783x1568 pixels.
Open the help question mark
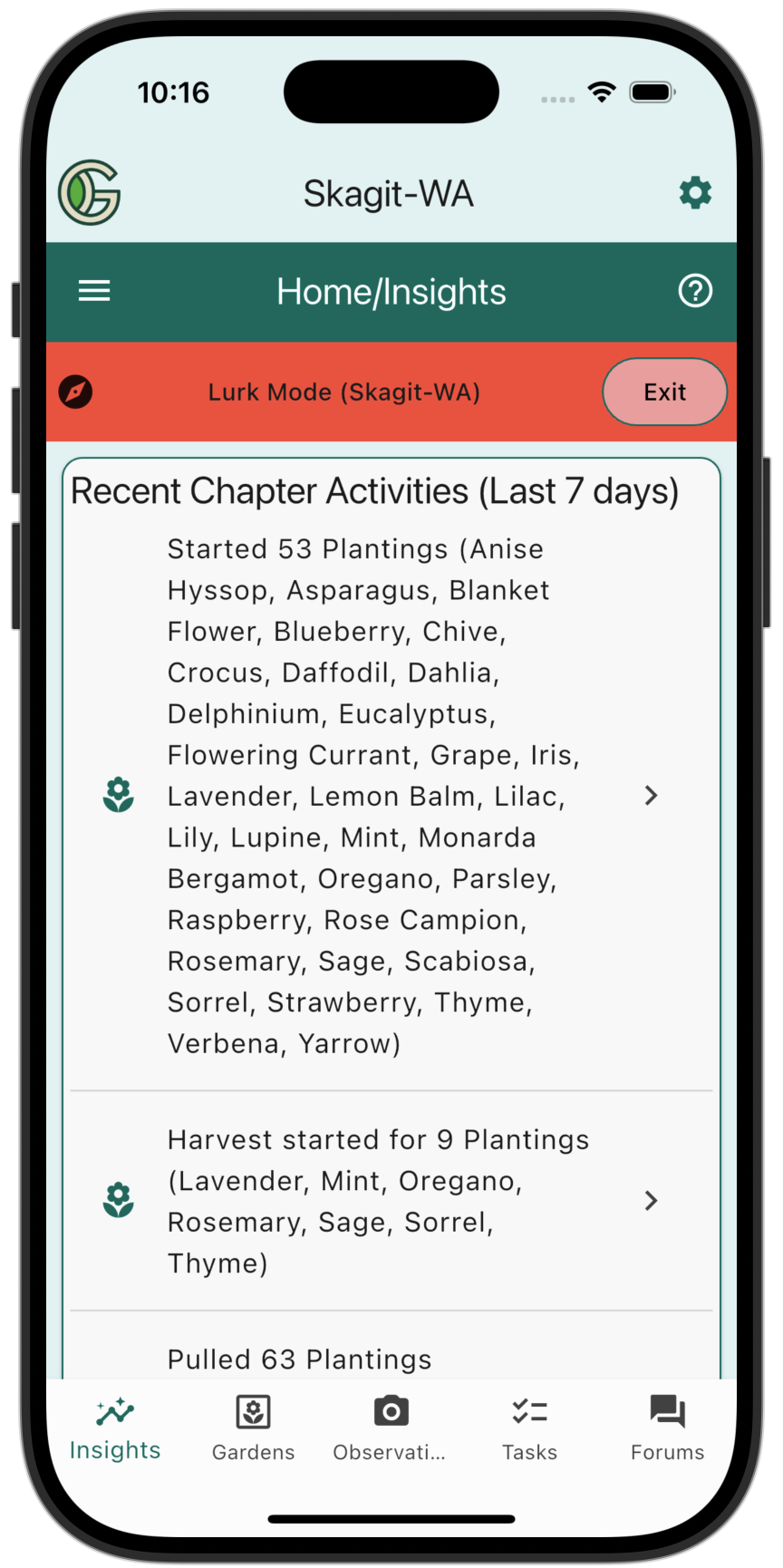tap(695, 291)
